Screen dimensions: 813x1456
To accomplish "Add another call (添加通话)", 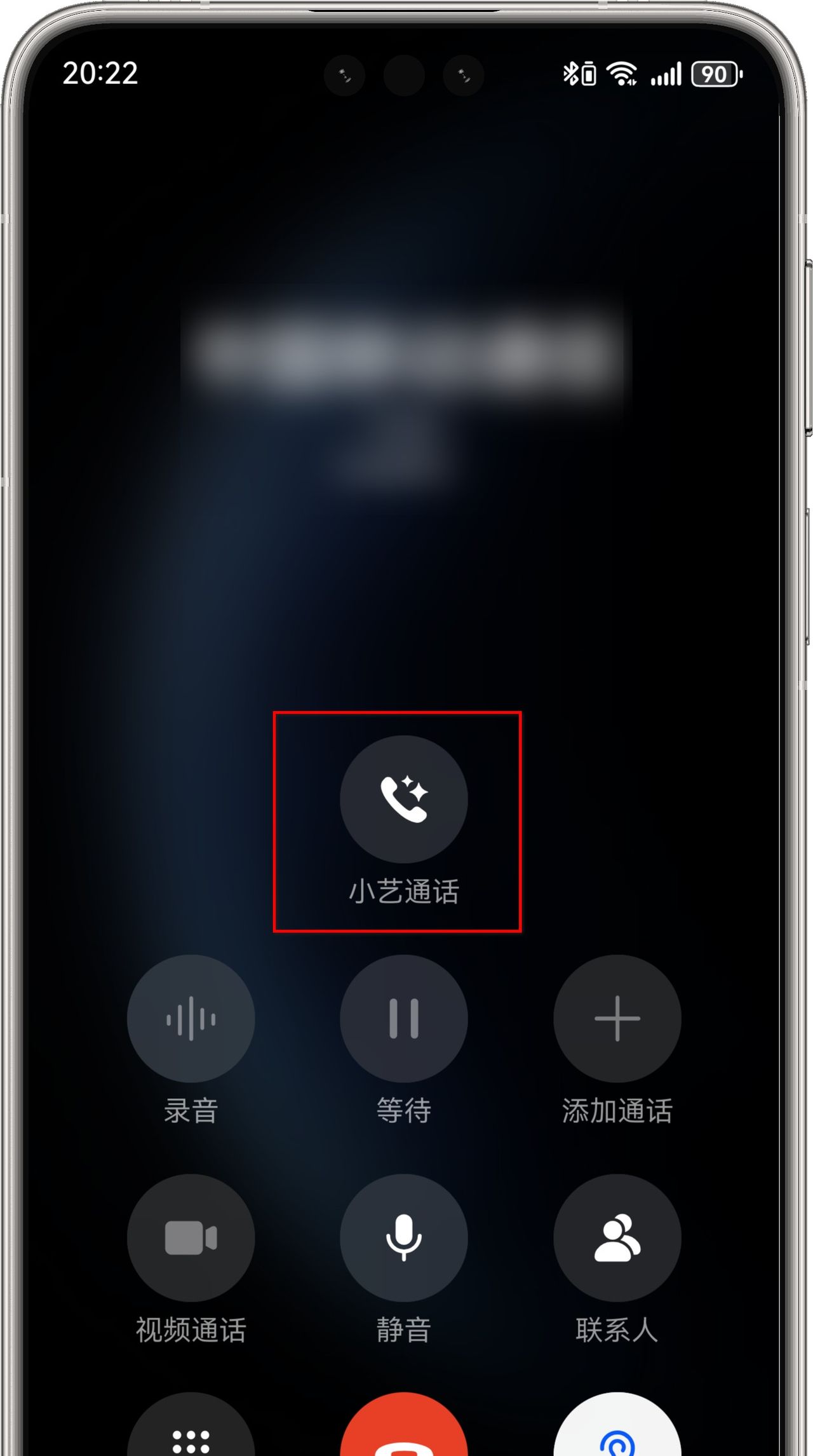I will coord(617,1018).
